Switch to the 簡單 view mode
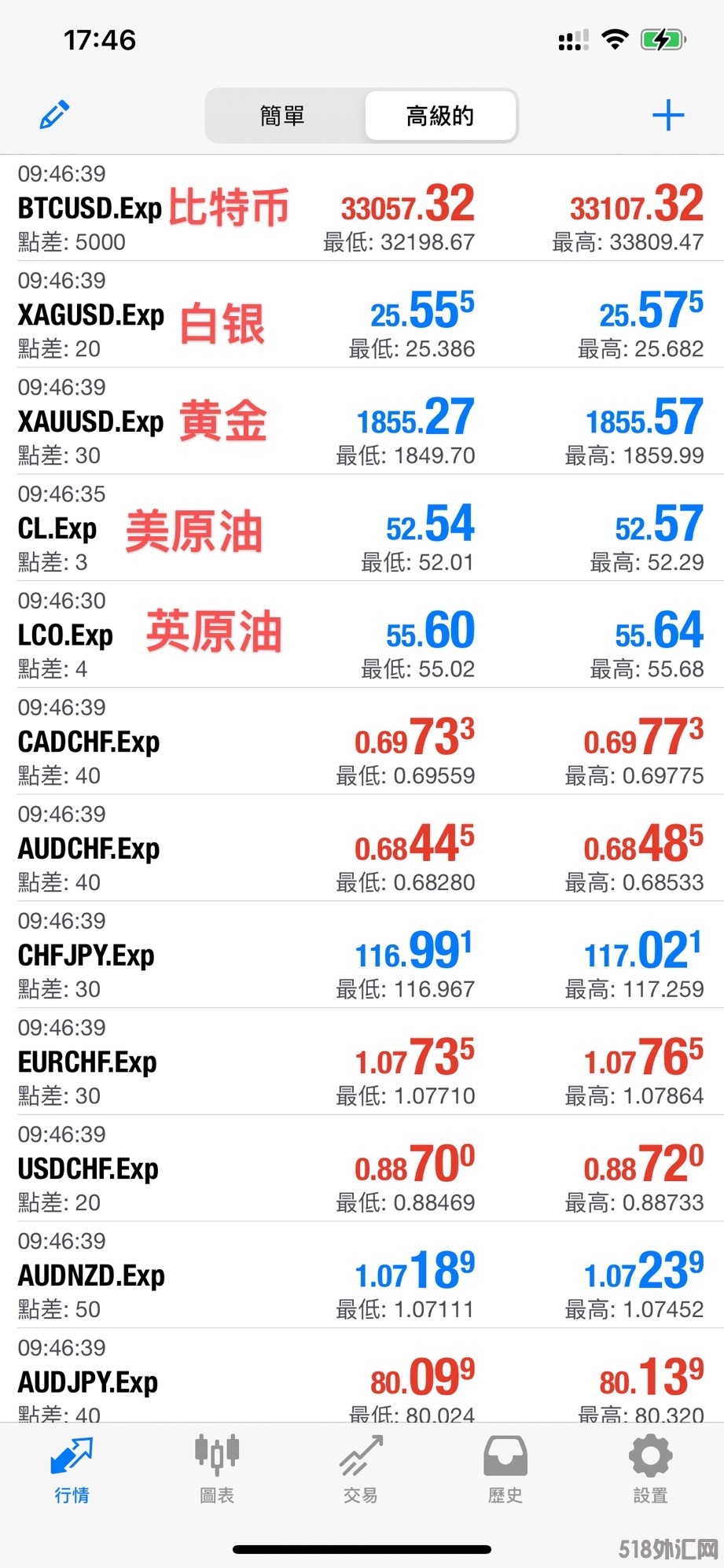This screenshot has height=1568, width=724. pos(283,116)
